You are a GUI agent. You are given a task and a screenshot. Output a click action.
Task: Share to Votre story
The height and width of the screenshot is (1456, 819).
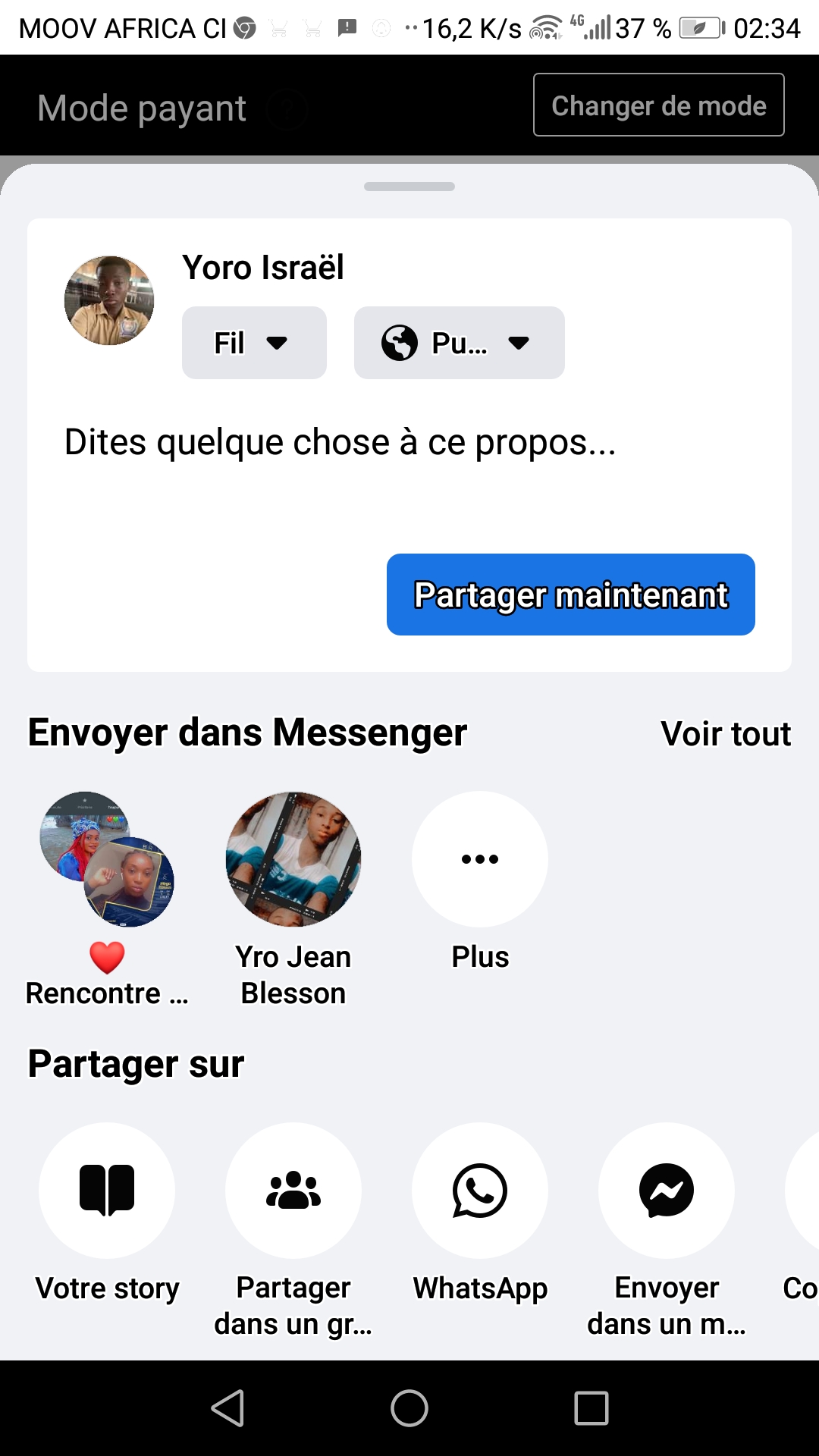[x=107, y=1191]
